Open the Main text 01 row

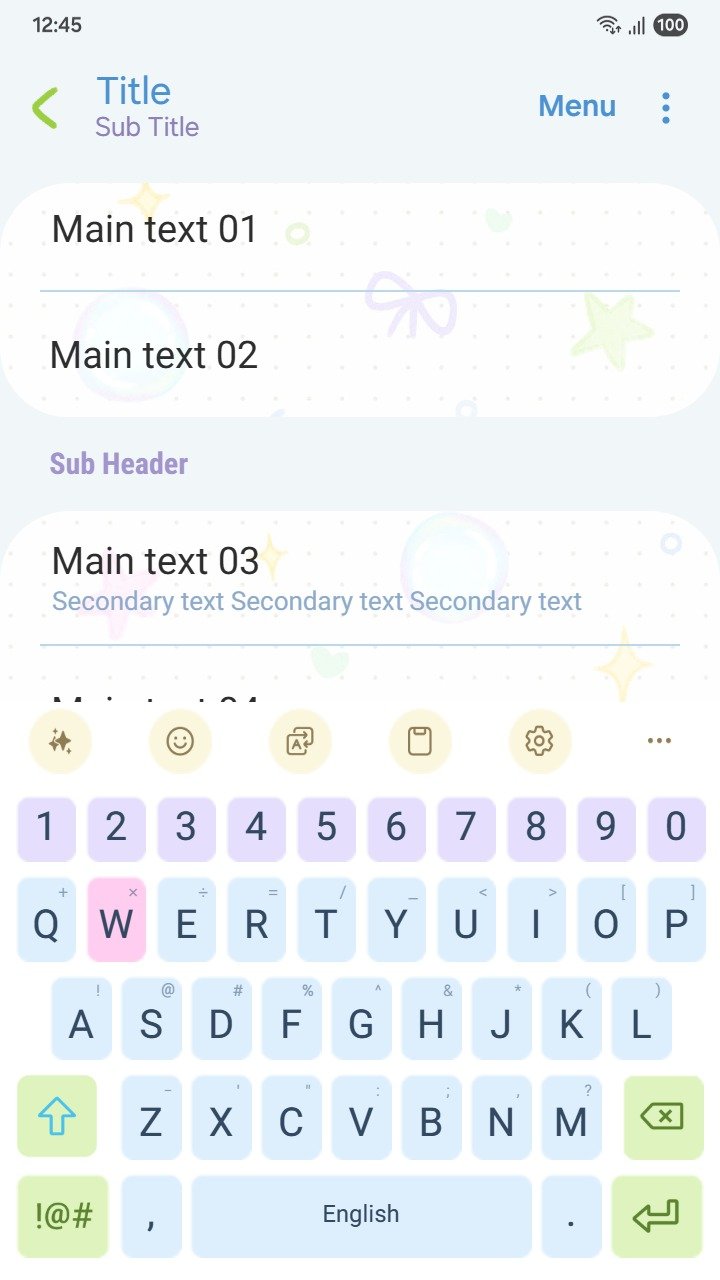[x=360, y=230]
